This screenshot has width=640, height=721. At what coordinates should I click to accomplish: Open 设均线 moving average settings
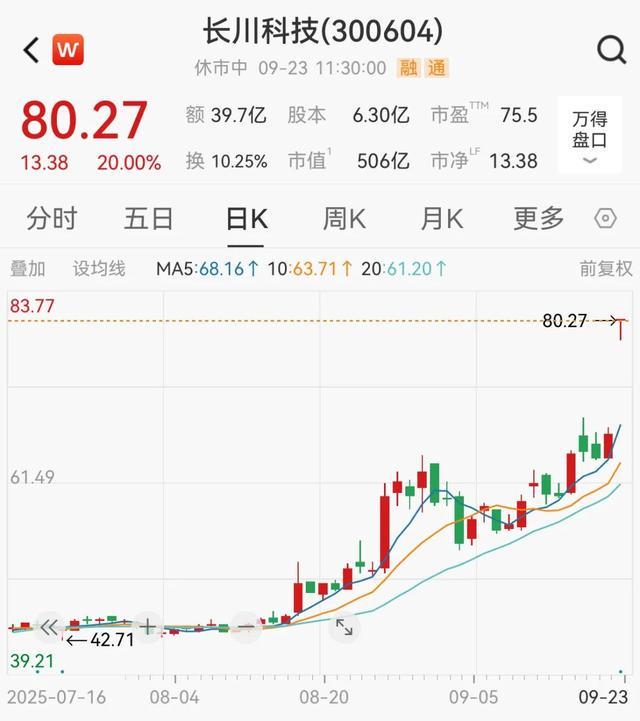click(x=99, y=268)
